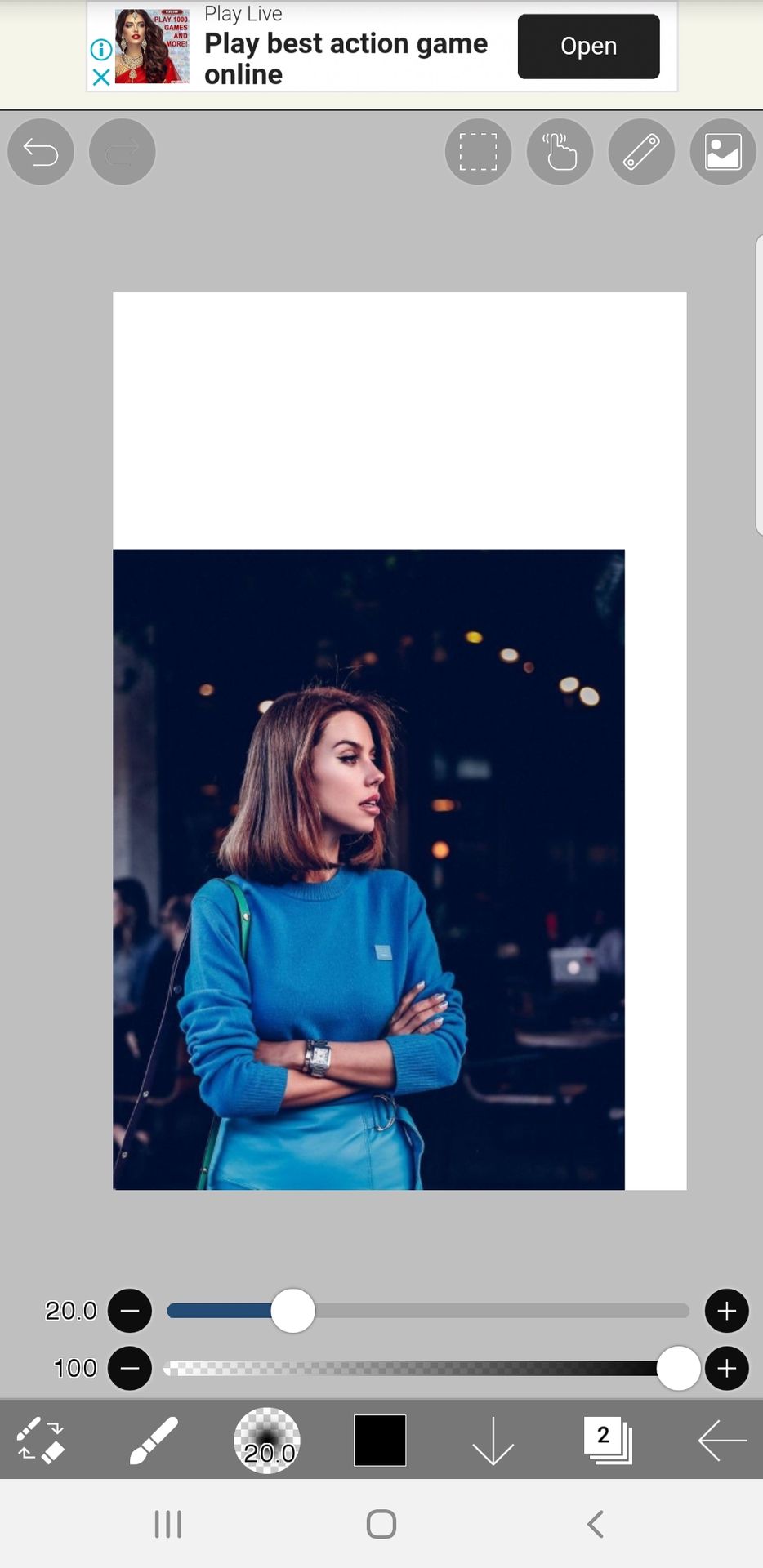Open the ruler tool
The image size is (763, 1568).
(x=641, y=152)
